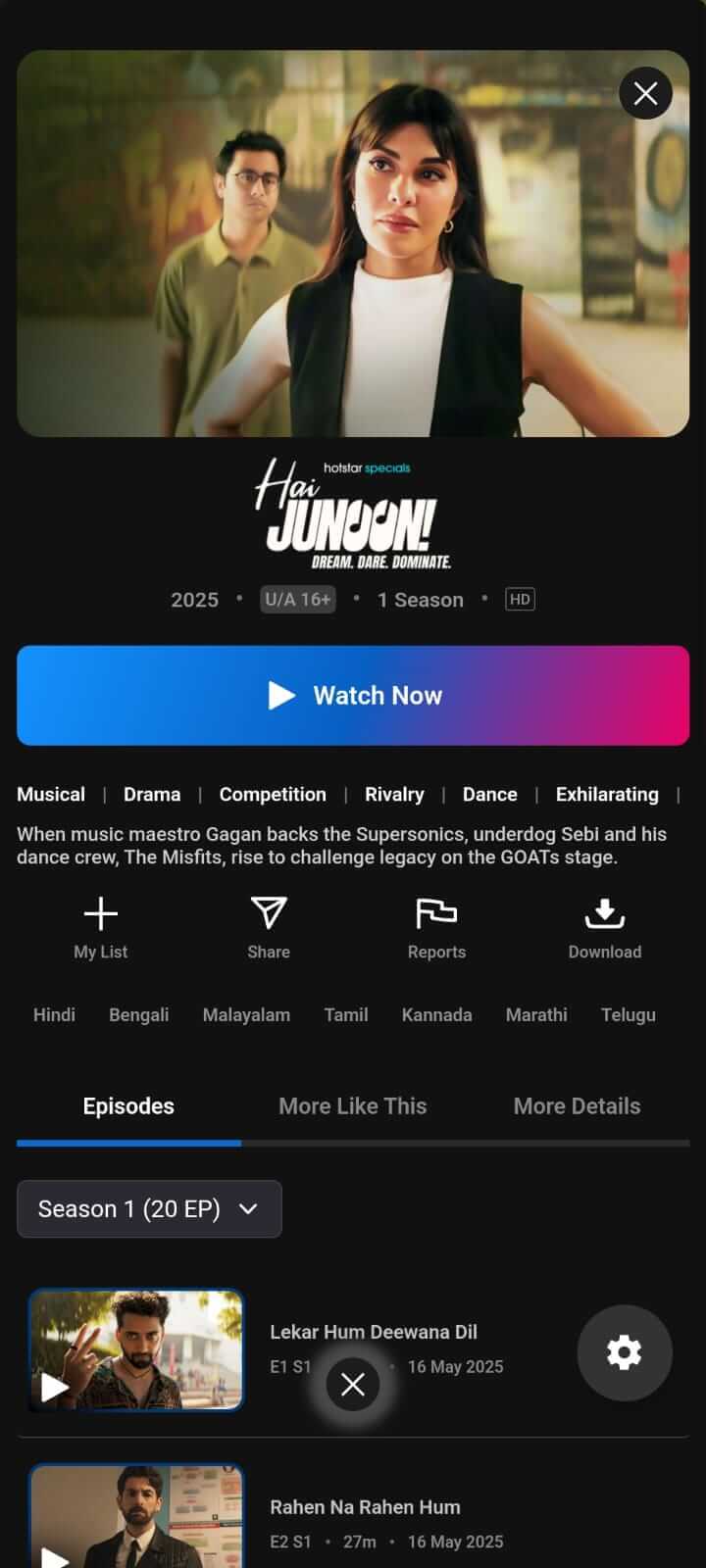Close the Hai Junoon details page
The width and height of the screenshot is (706, 1568).
click(645, 94)
